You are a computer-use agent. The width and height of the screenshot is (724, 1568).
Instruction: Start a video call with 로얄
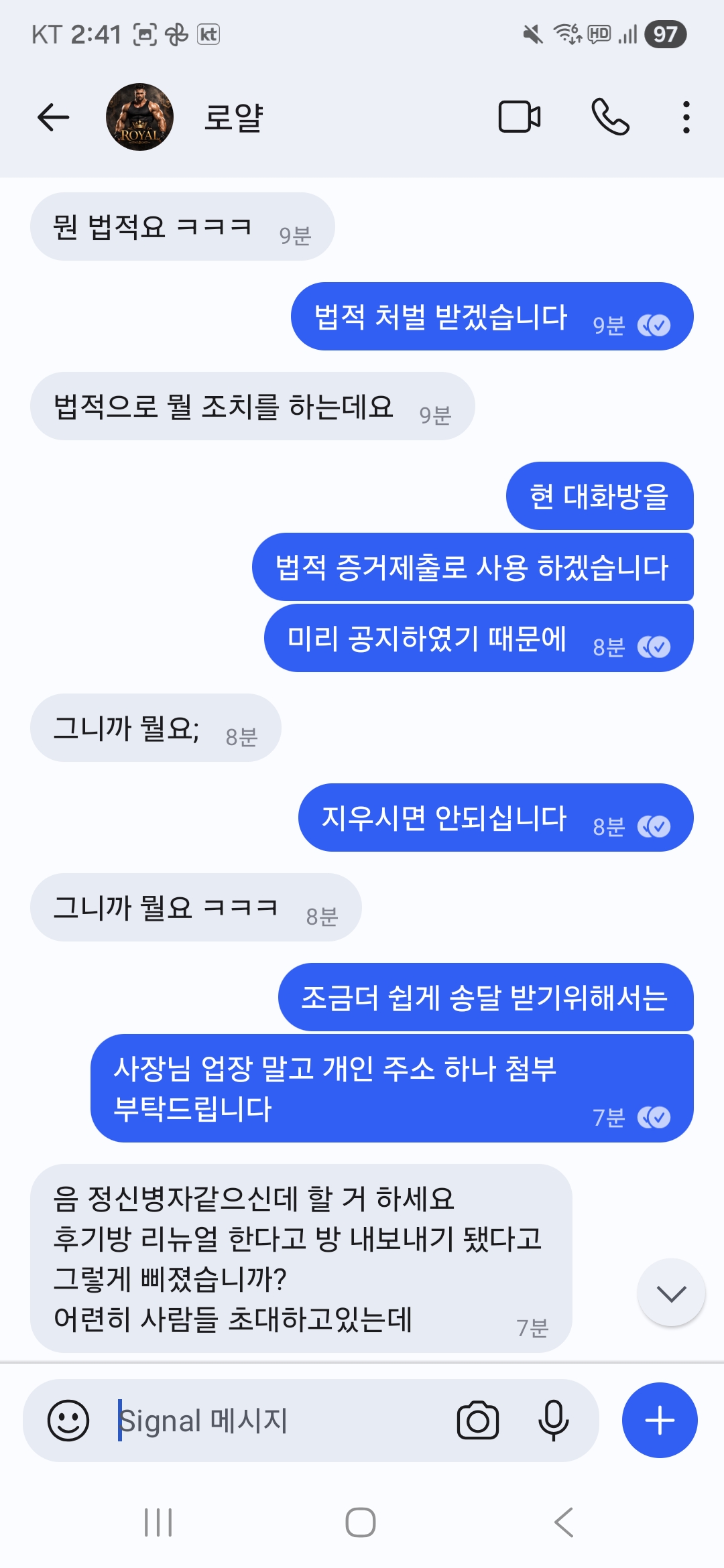[x=520, y=117]
